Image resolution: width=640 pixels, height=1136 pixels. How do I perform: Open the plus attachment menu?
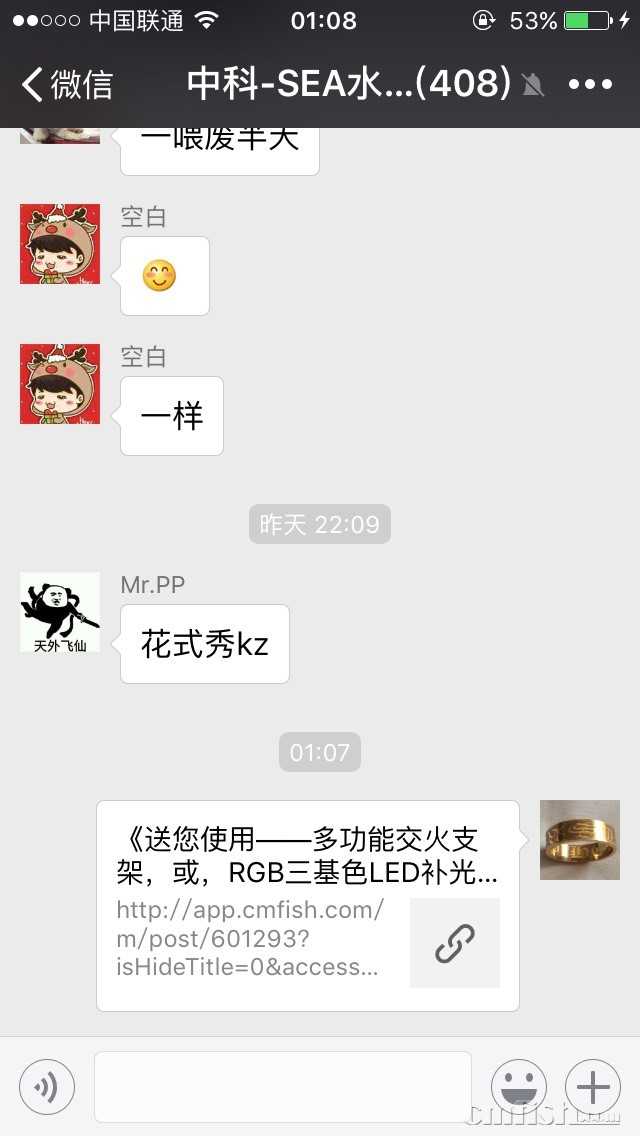click(x=593, y=1086)
